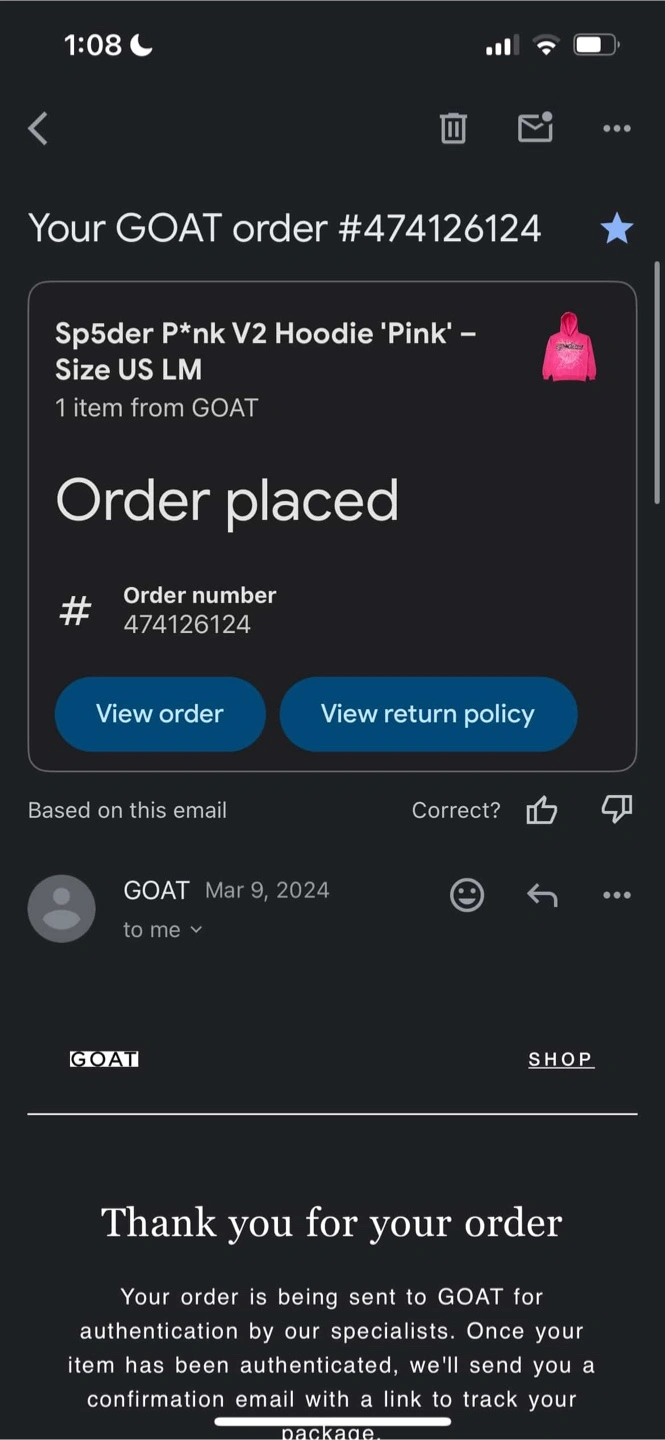Screen dimensions: 665x1440
Task: Mark this email as unread
Action: point(535,127)
